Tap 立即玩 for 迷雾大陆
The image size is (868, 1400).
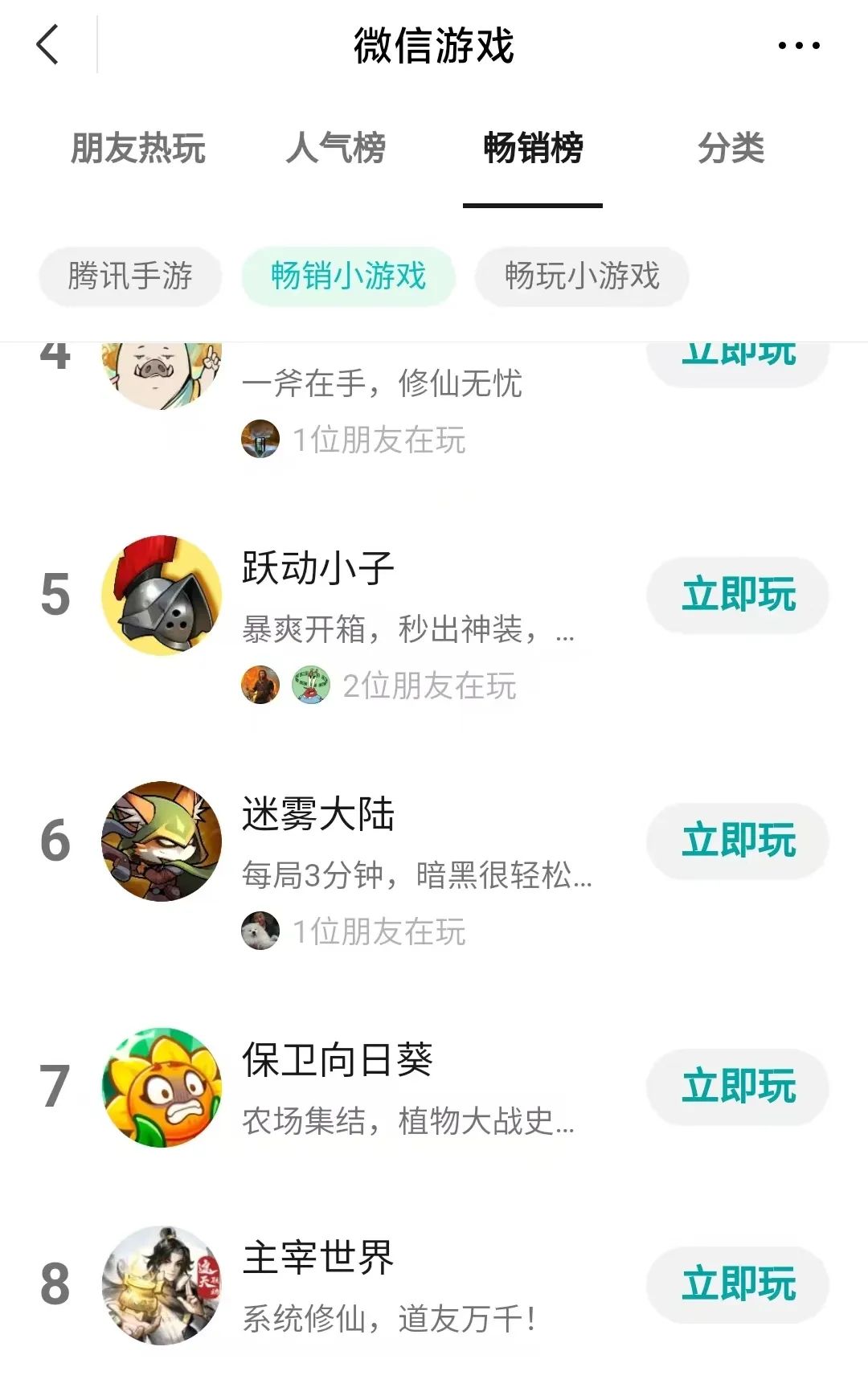(738, 841)
